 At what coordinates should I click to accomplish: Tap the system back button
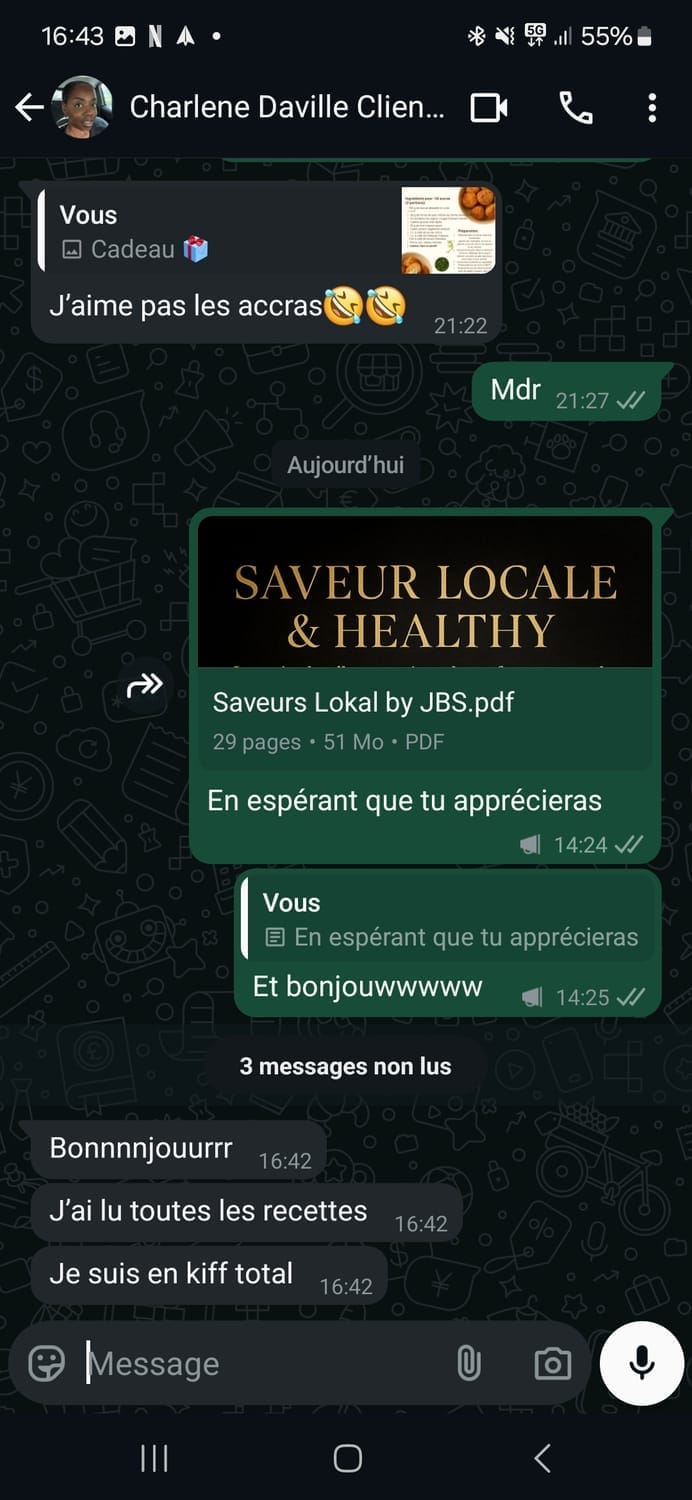tap(542, 1459)
